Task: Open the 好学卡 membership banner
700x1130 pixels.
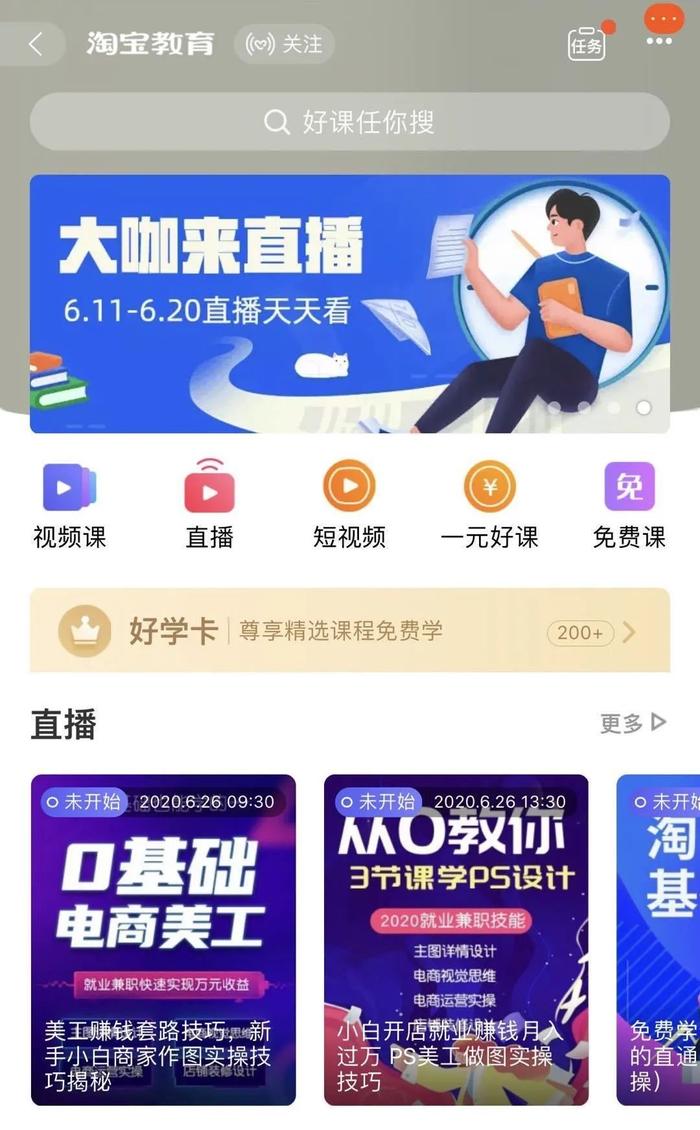Action: coord(350,631)
